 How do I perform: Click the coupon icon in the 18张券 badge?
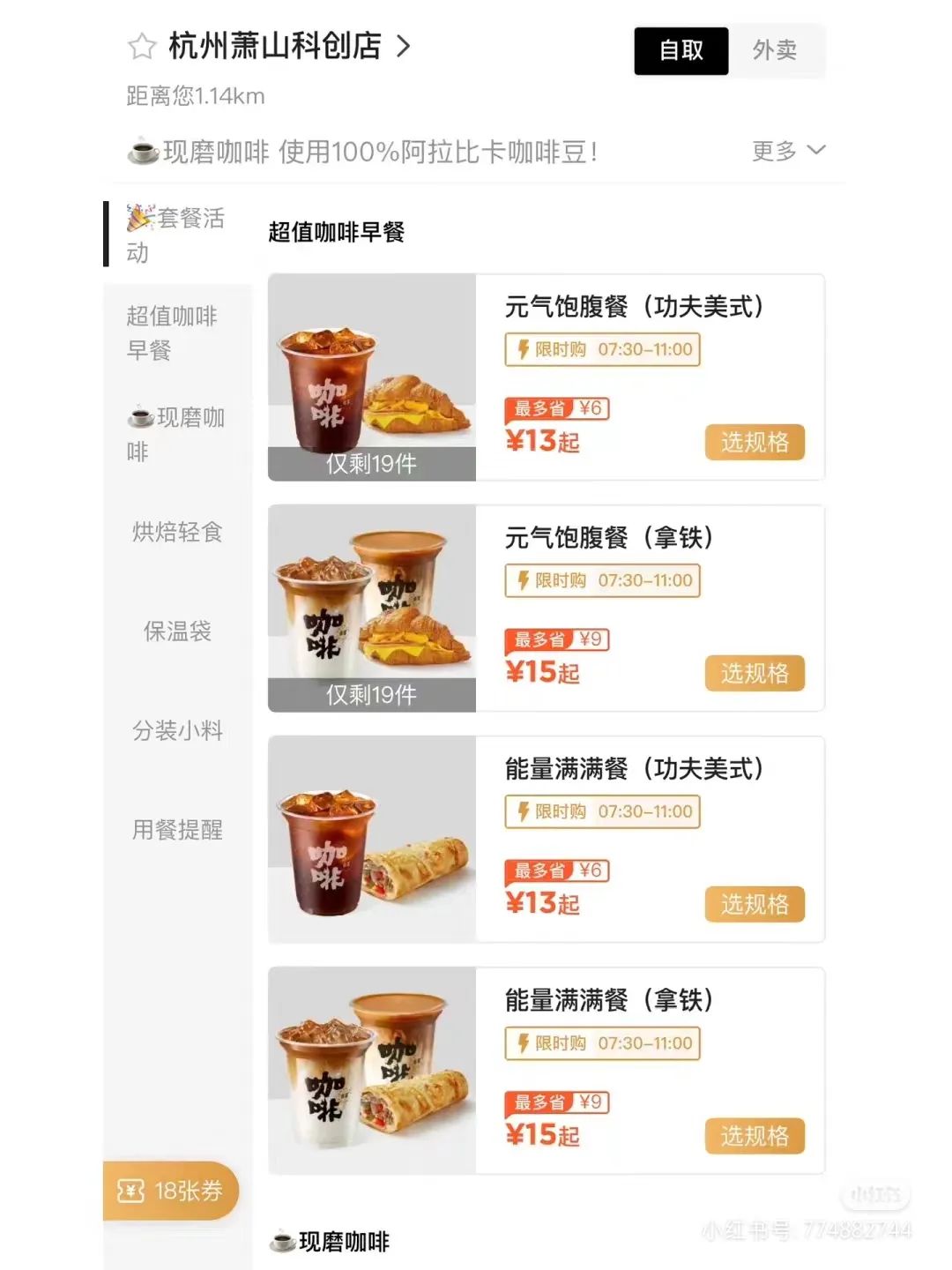130,1190
